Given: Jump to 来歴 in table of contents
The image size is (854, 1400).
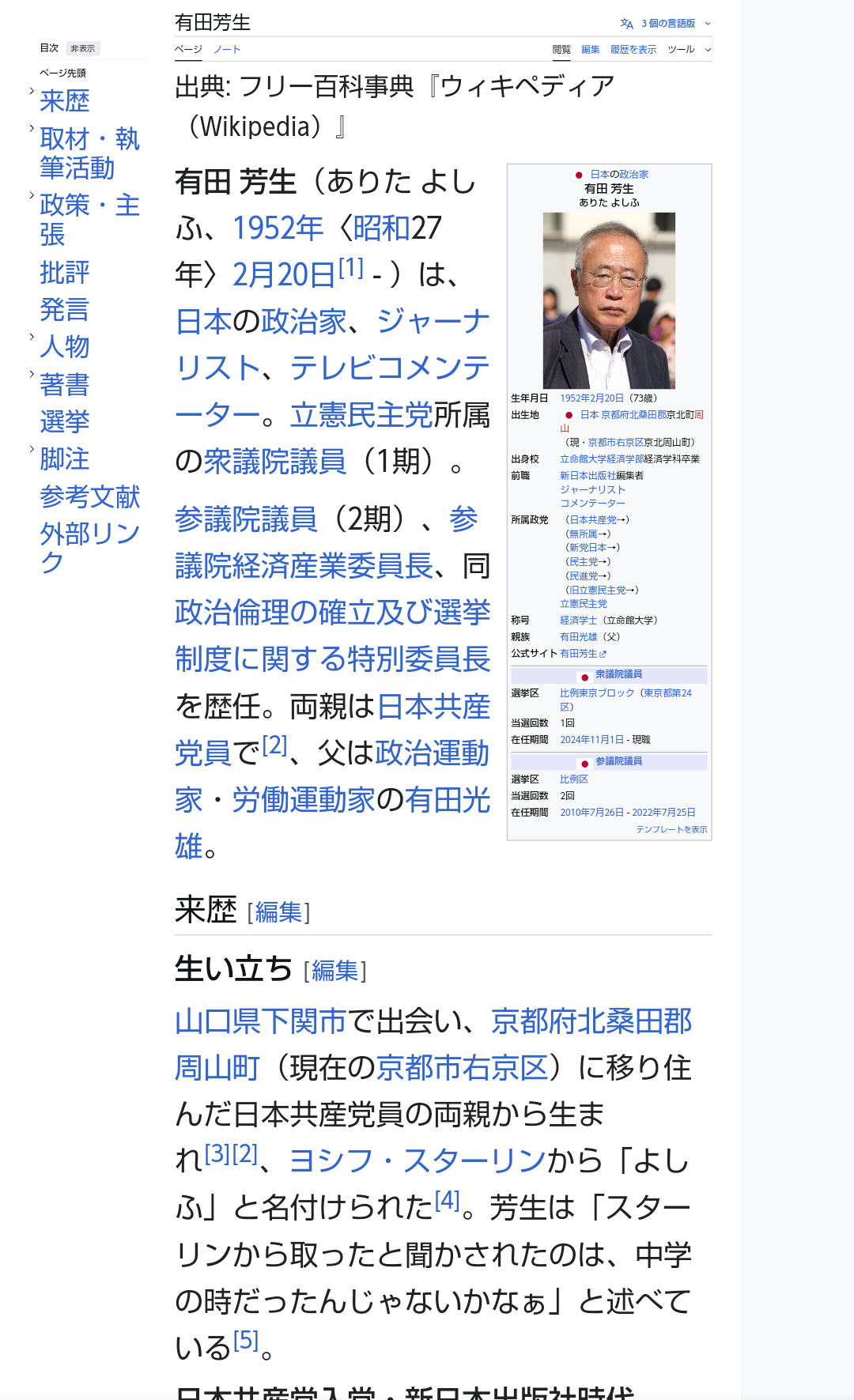Looking at the screenshot, I should click(x=65, y=101).
